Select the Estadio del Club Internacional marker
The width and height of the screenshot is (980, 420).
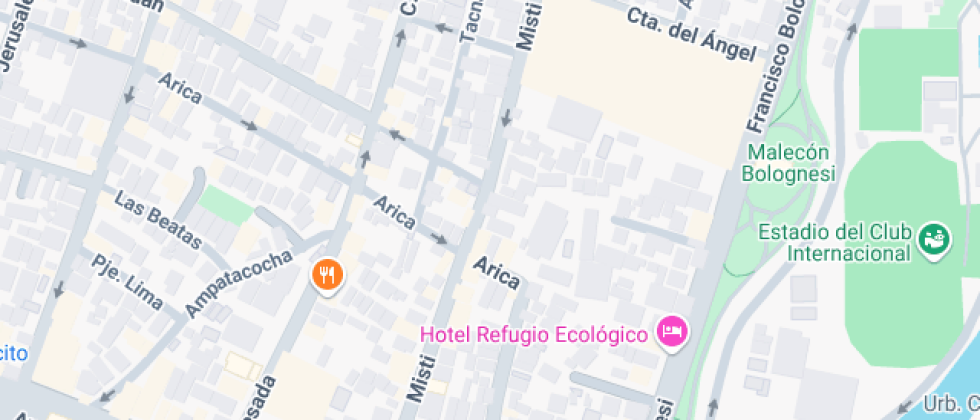click(x=936, y=239)
